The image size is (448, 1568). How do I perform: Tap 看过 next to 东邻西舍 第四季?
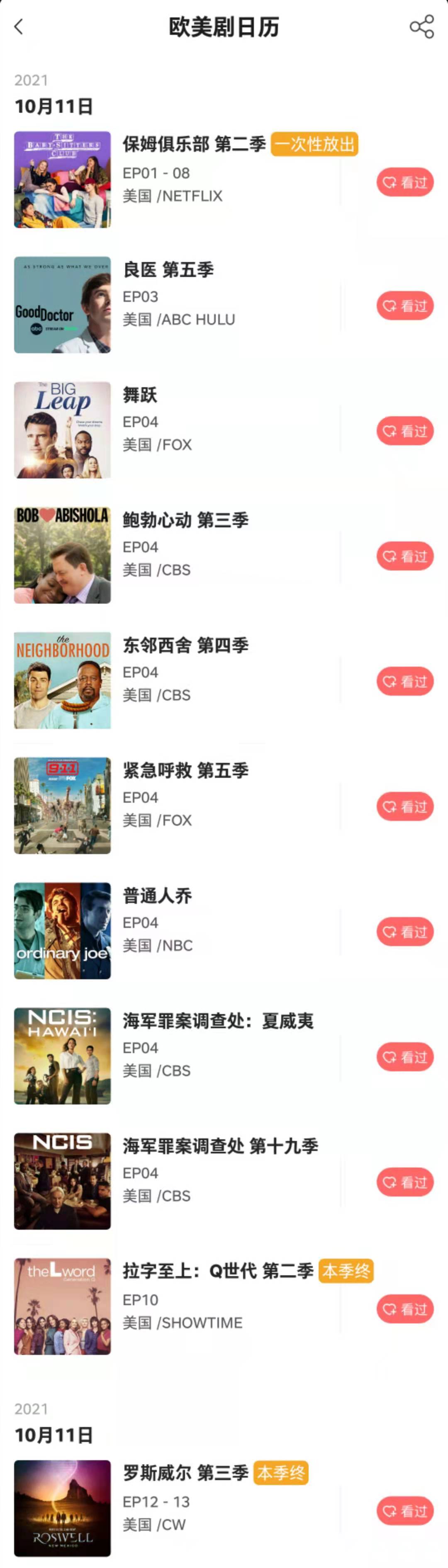(x=405, y=681)
